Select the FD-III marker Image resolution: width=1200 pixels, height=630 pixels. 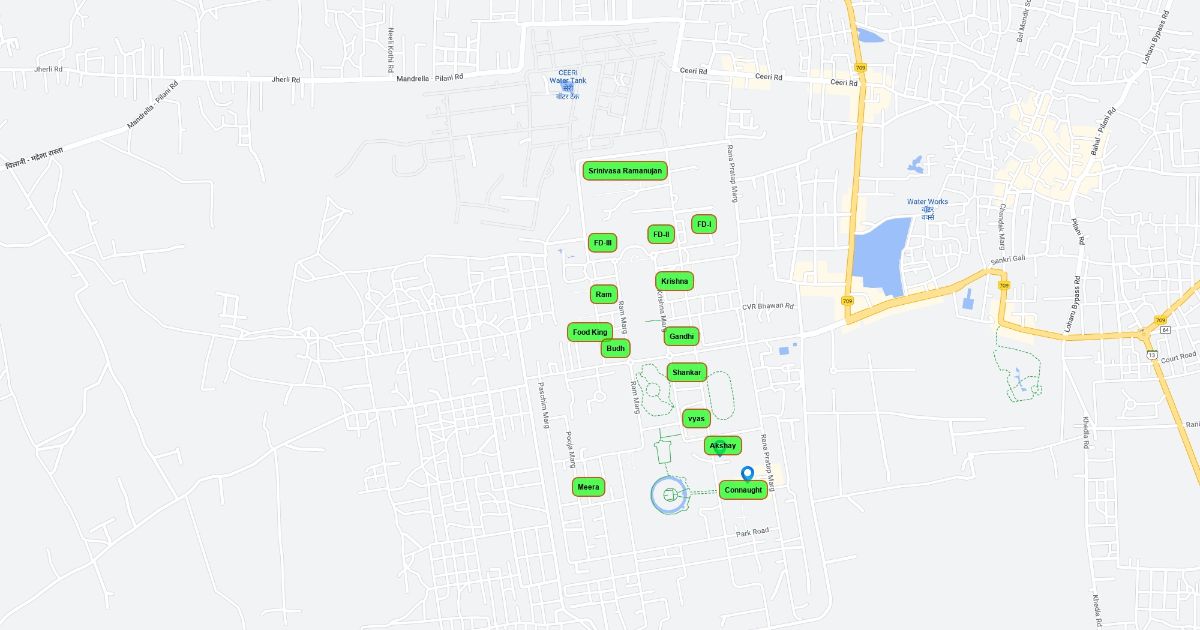602,242
